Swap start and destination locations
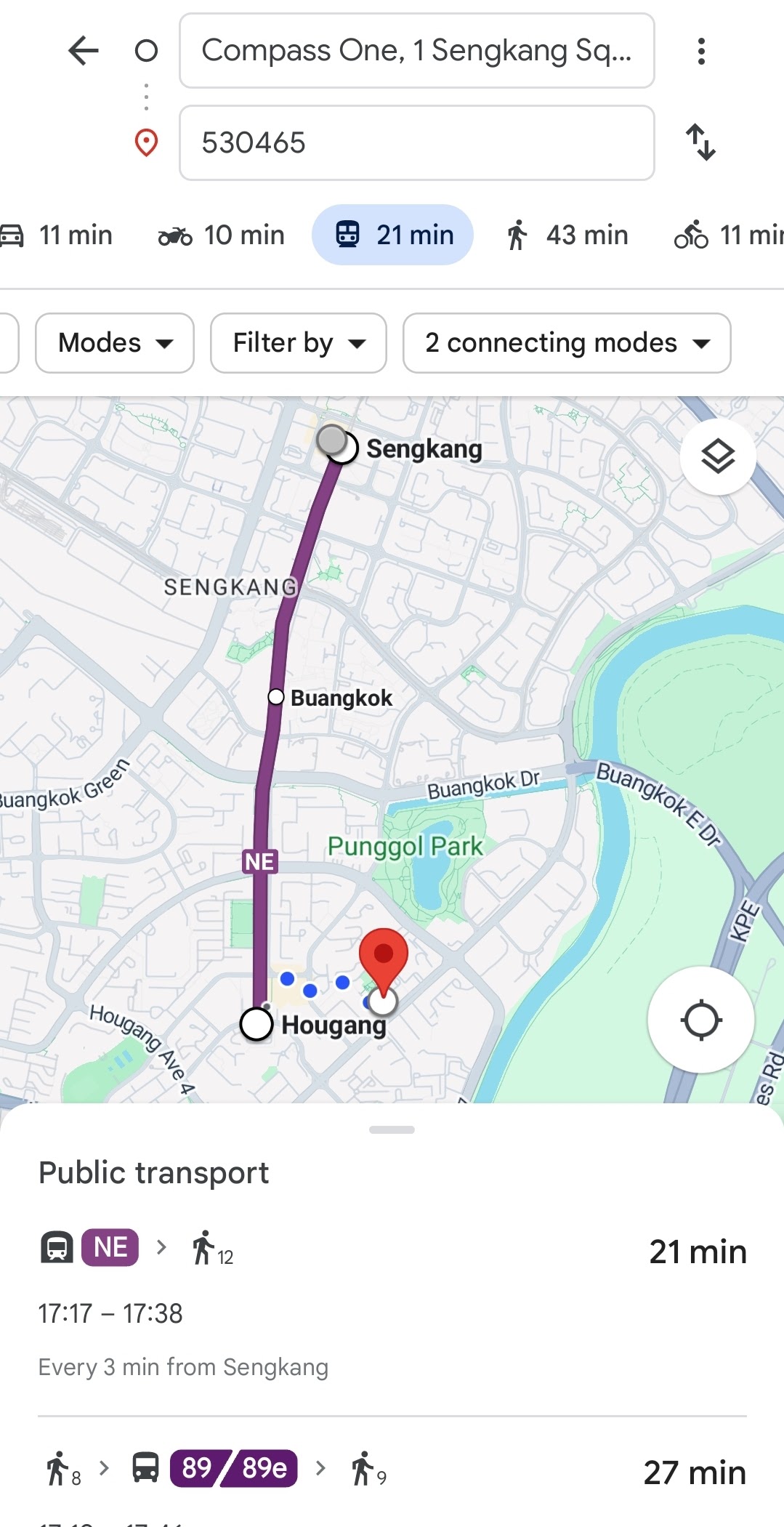This screenshot has height=1527, width=784. 701,142
